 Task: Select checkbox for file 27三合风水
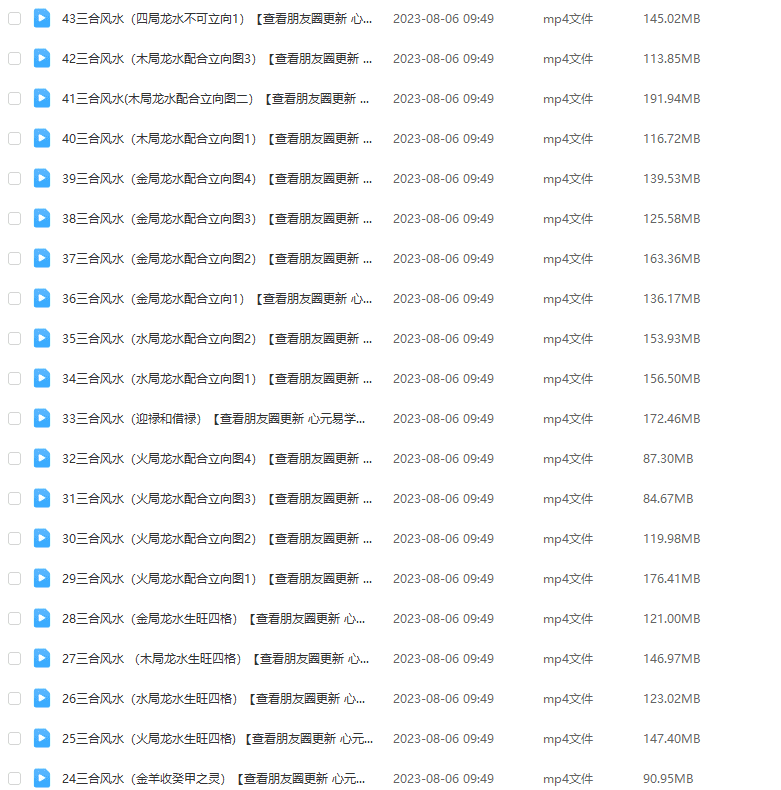(x=14, y=659)
